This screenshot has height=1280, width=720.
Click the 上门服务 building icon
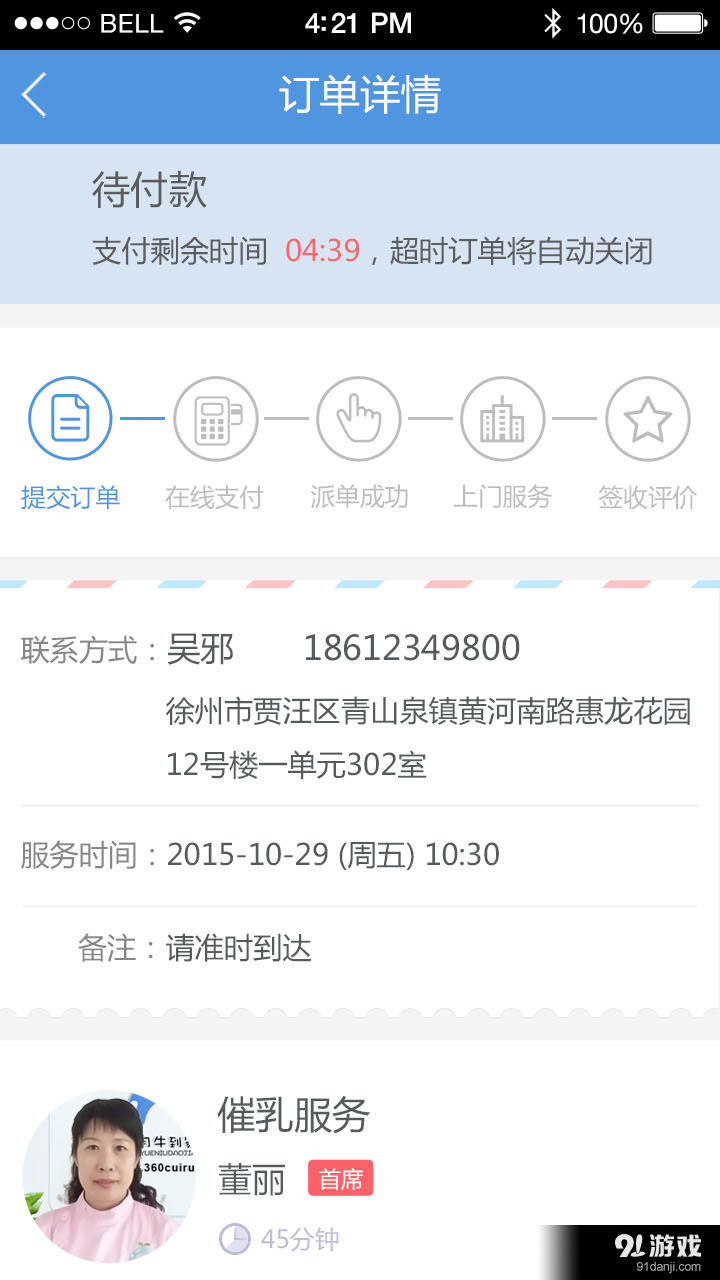(x=503, y=418)
